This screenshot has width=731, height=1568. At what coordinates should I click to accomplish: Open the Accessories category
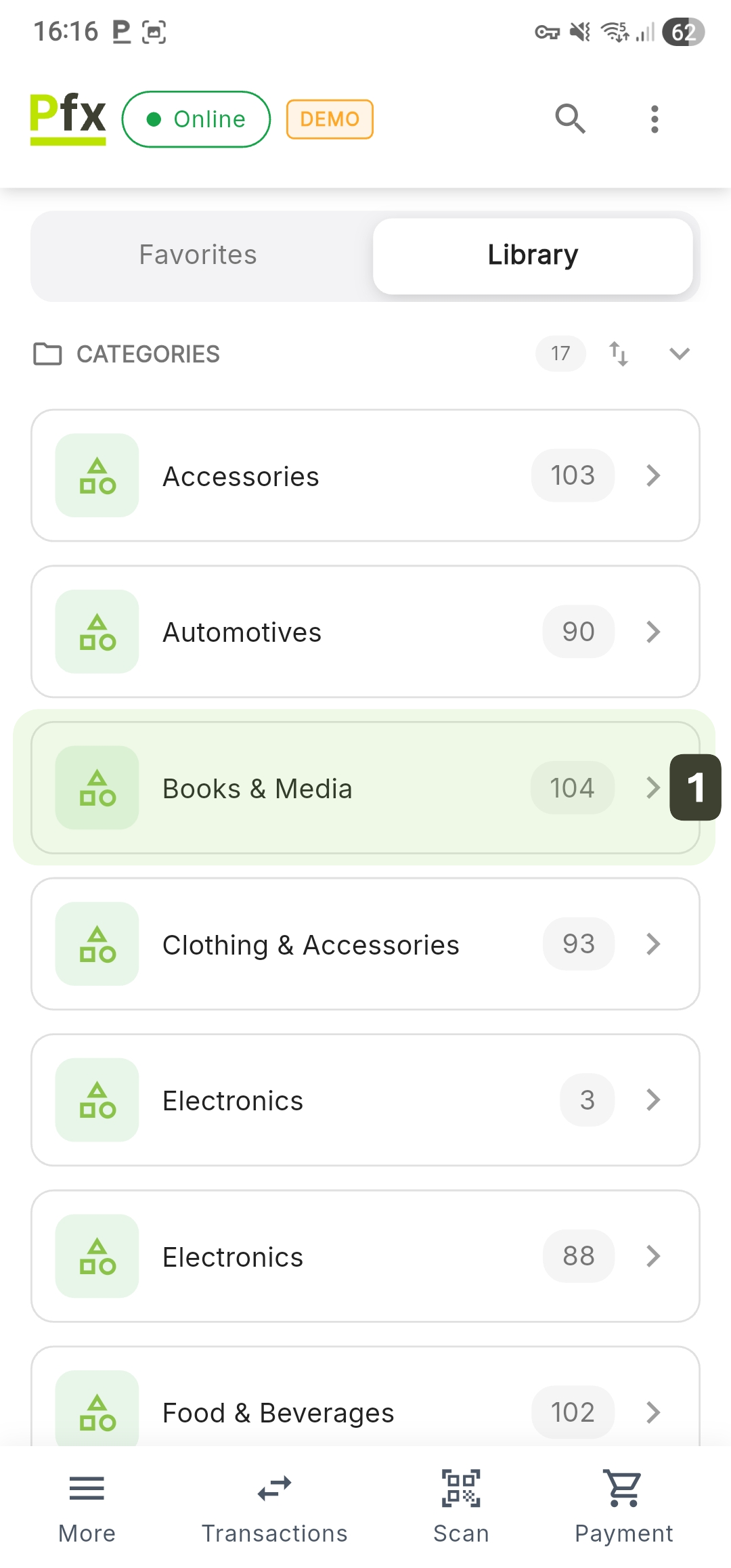(365, 475)
